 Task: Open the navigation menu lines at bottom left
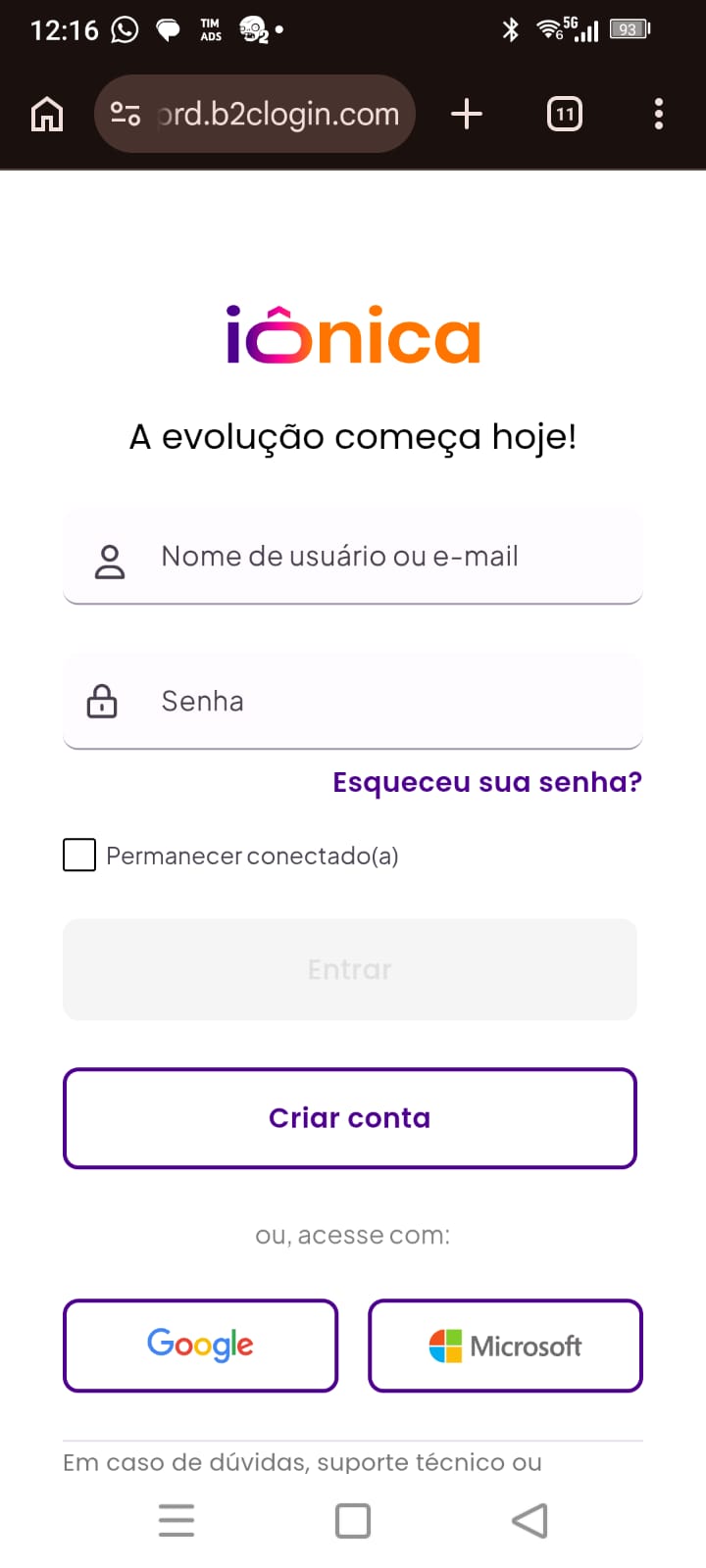176,1521
